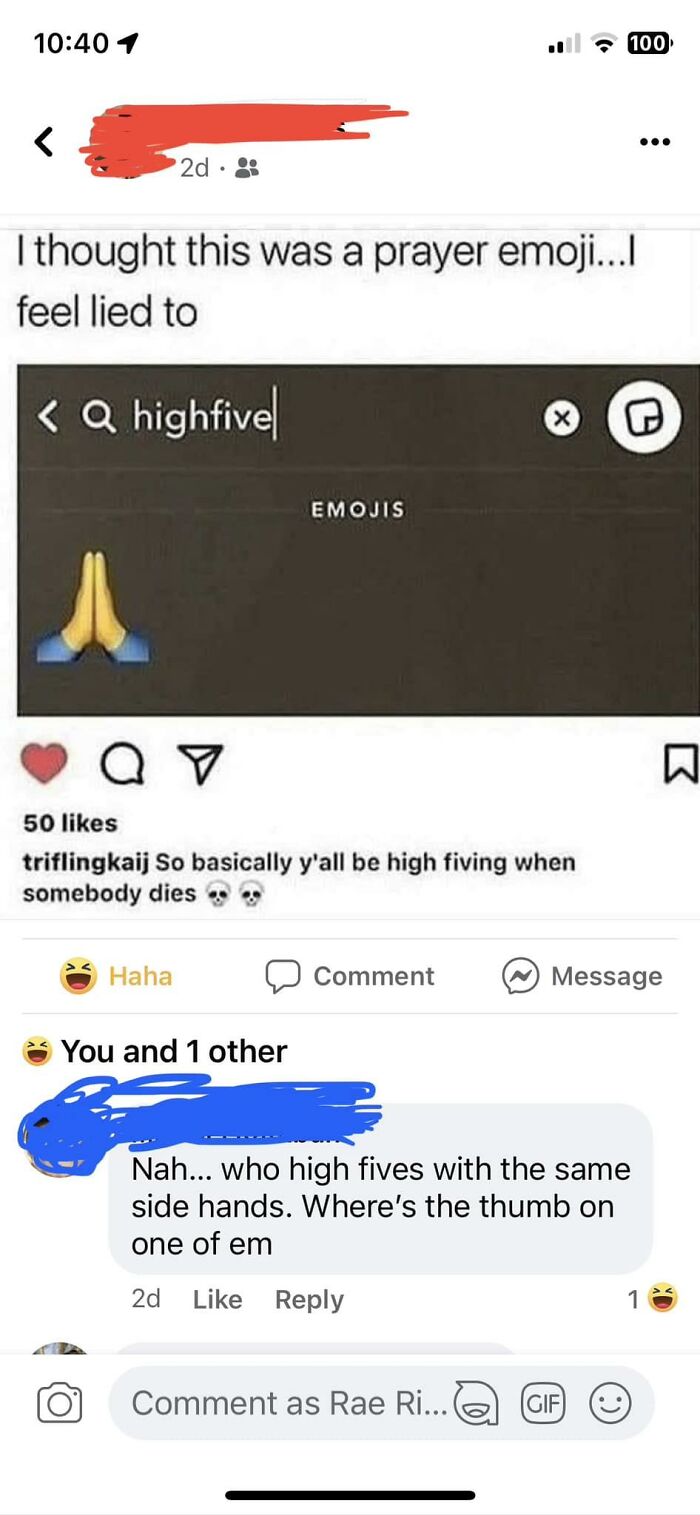Send this post via Message
The height and width of the screenshot is (1515, 700).
pos(582,976)
